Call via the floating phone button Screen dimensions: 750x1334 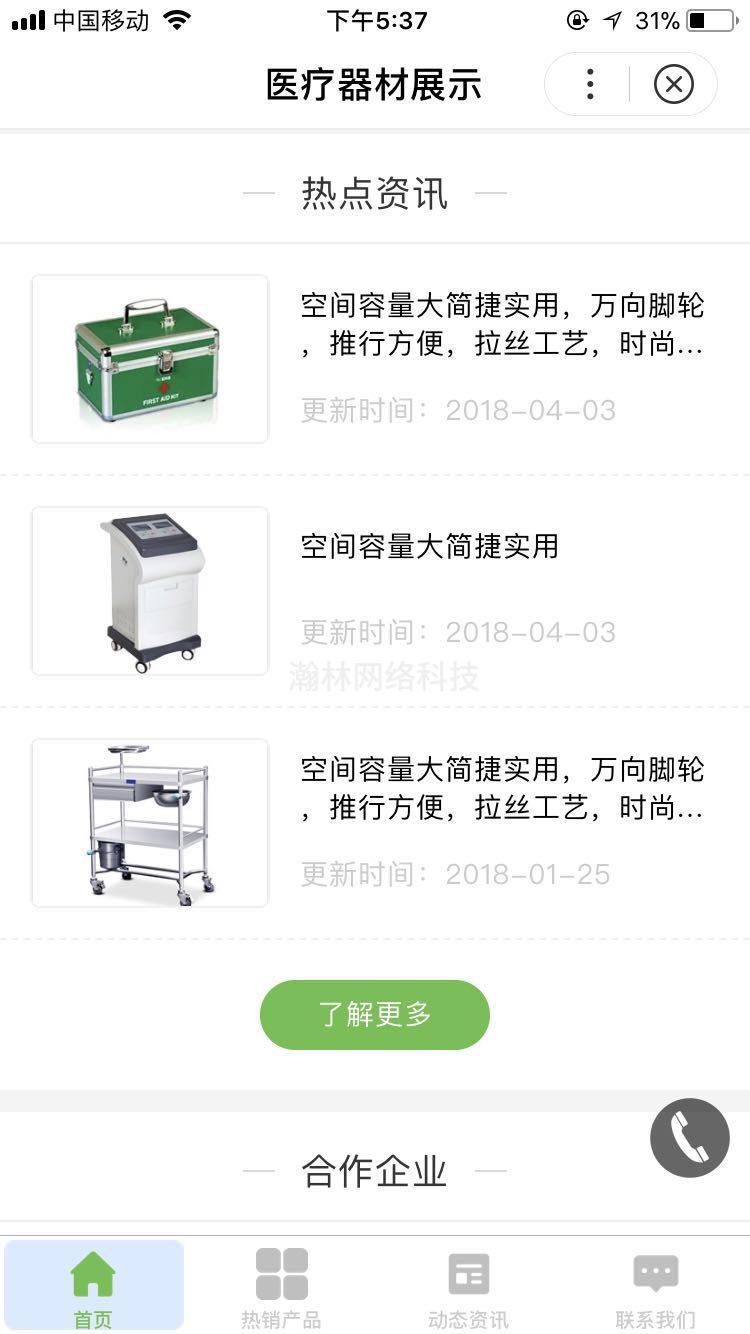tap(690, 1138)
